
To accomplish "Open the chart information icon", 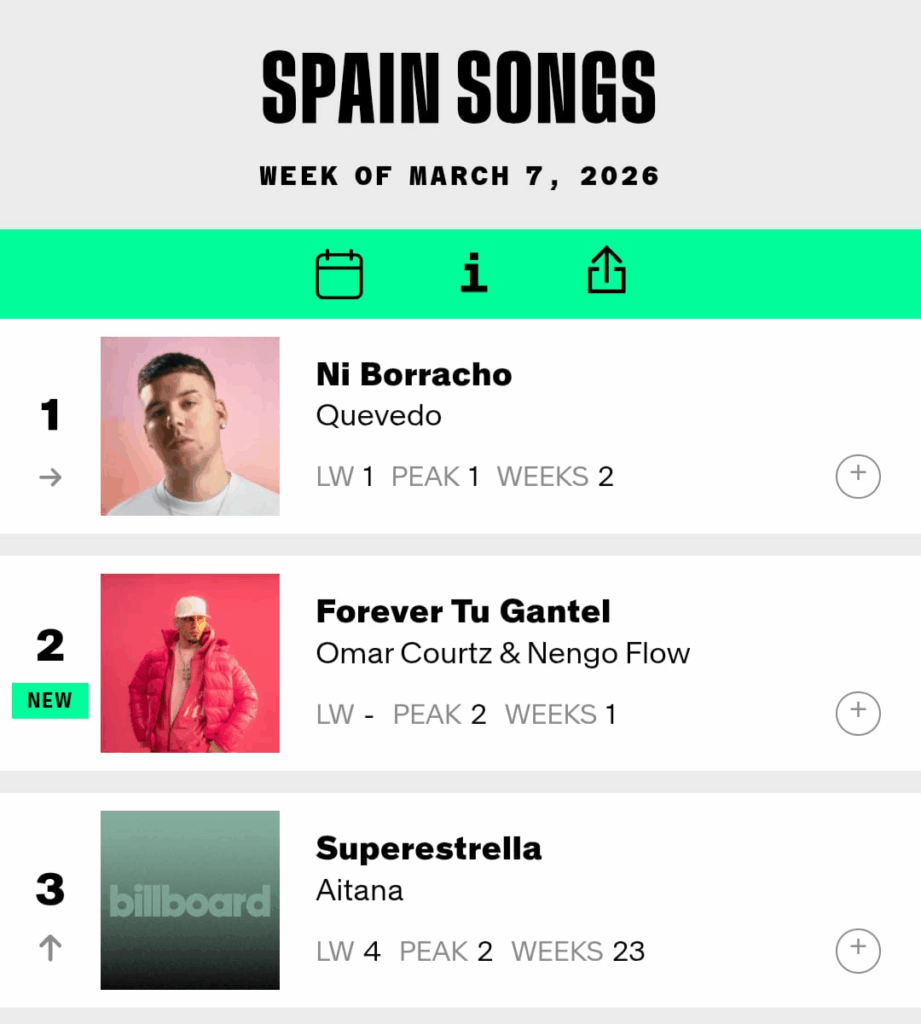I will pyautogui.click(x=474, y=273).
